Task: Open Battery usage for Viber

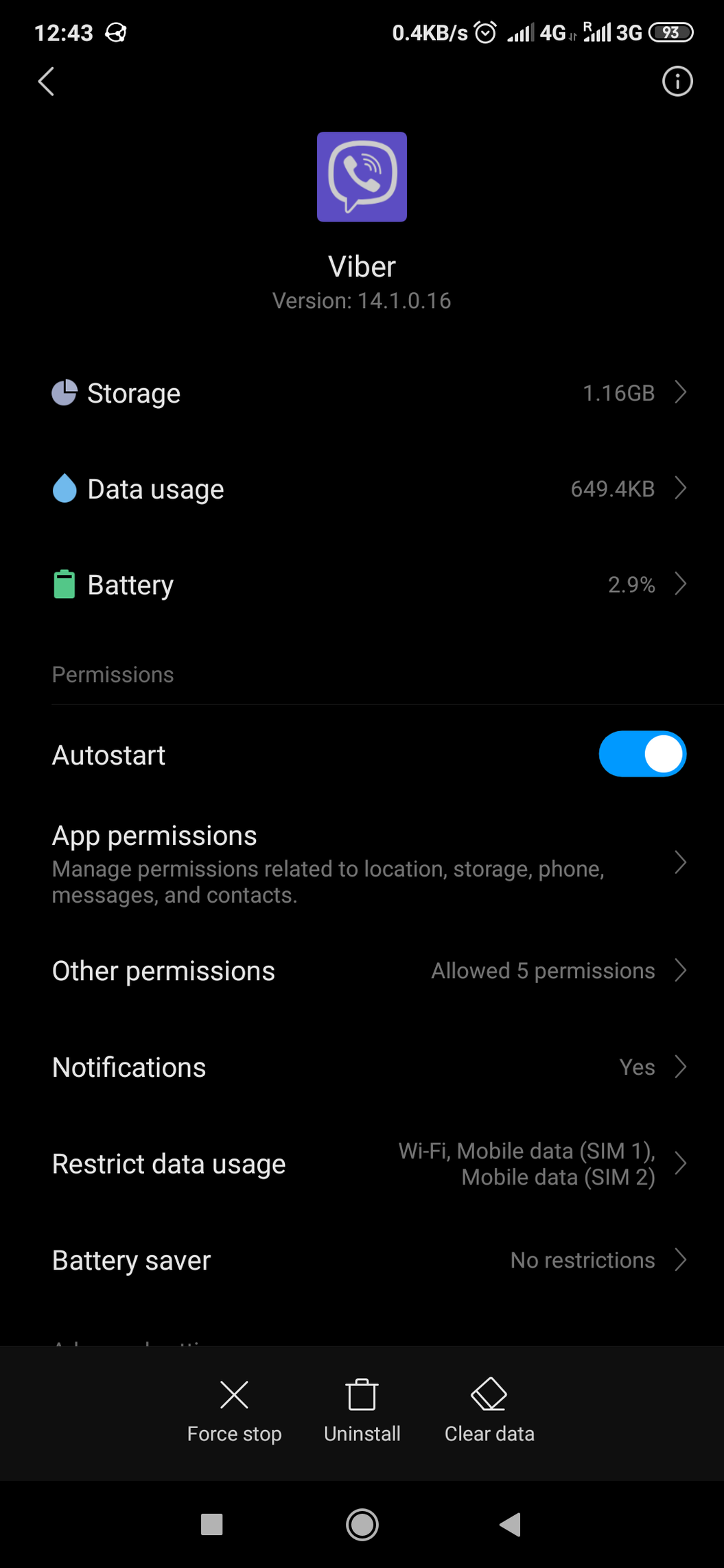Action: [362, 585]
